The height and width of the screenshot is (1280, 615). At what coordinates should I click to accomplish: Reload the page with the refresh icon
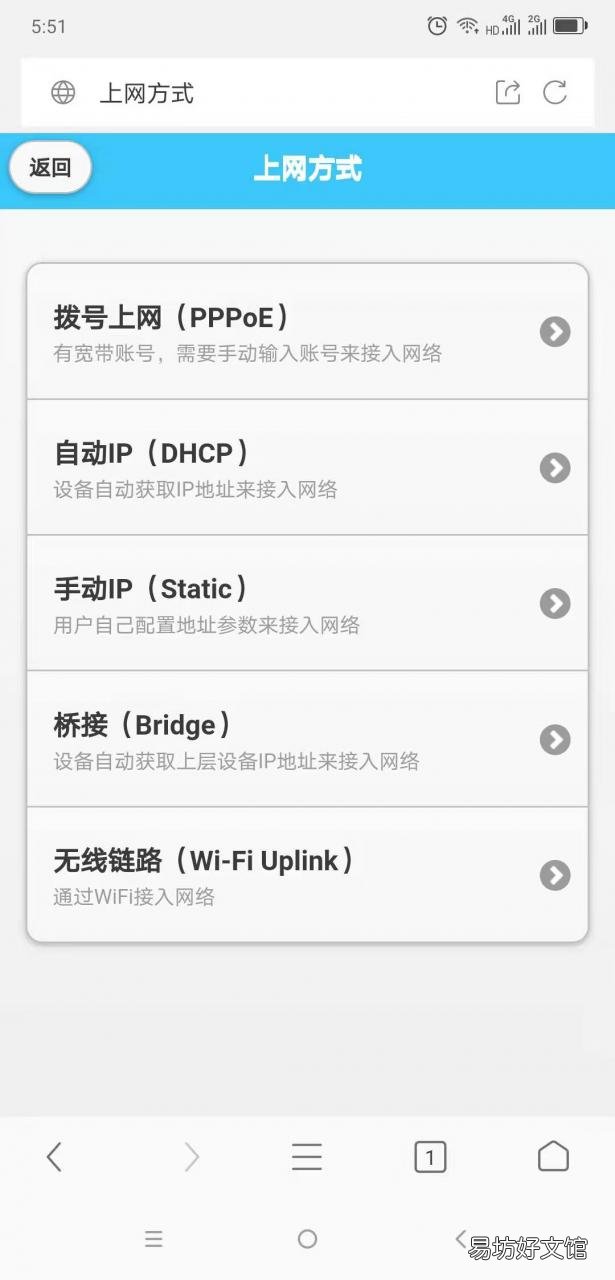click(x=555, y=93)
